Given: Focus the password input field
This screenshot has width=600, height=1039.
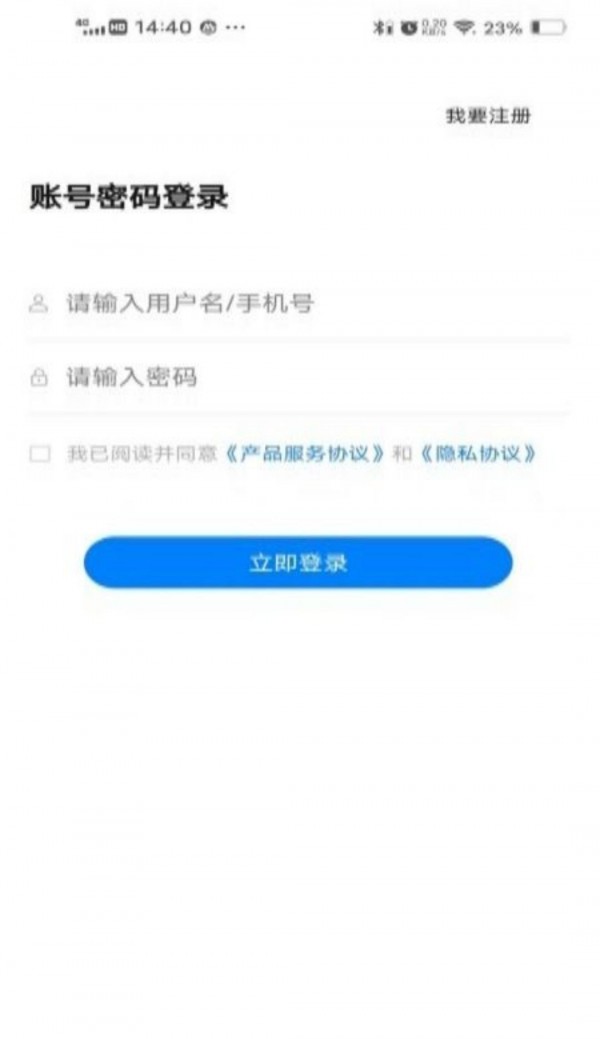Looking at the screenshot, I should point(298,378).
